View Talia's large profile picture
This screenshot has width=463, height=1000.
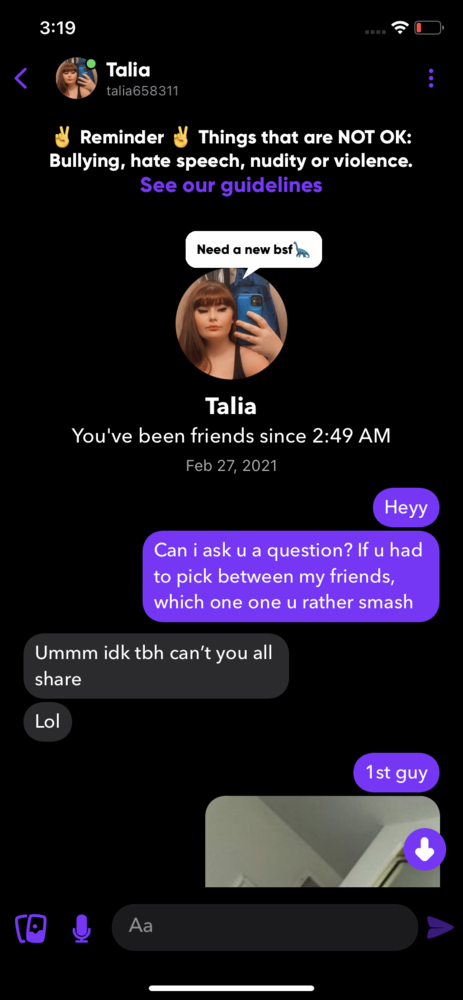pyautogui.click(x=232, y=323)
